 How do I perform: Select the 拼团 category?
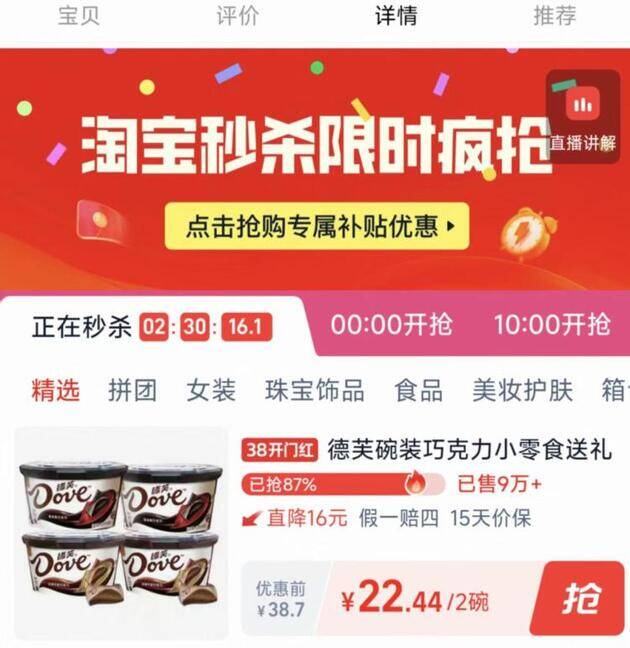pyautogui.click(x=132, y=390)
